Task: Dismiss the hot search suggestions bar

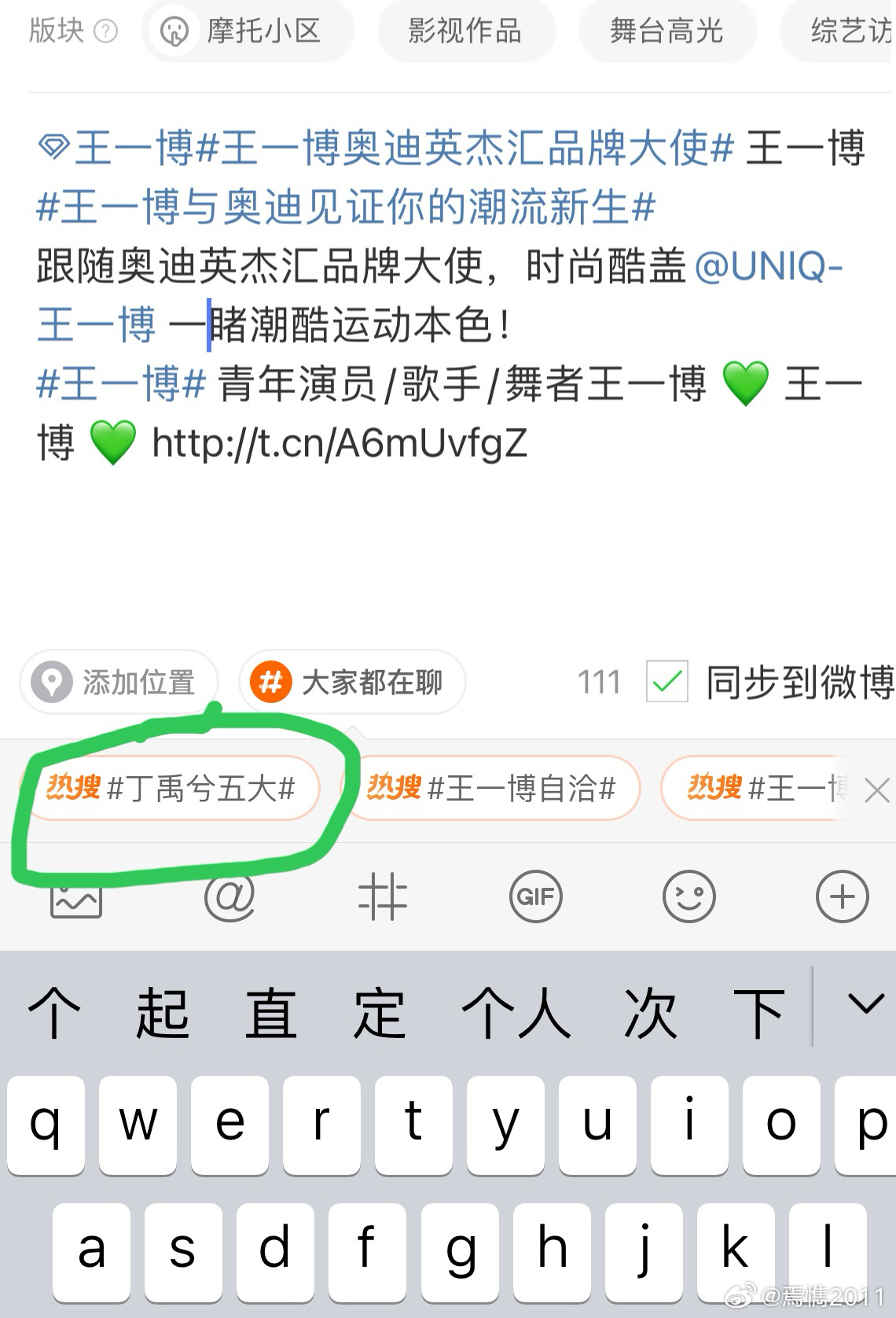Action: (x=876, y=790)
